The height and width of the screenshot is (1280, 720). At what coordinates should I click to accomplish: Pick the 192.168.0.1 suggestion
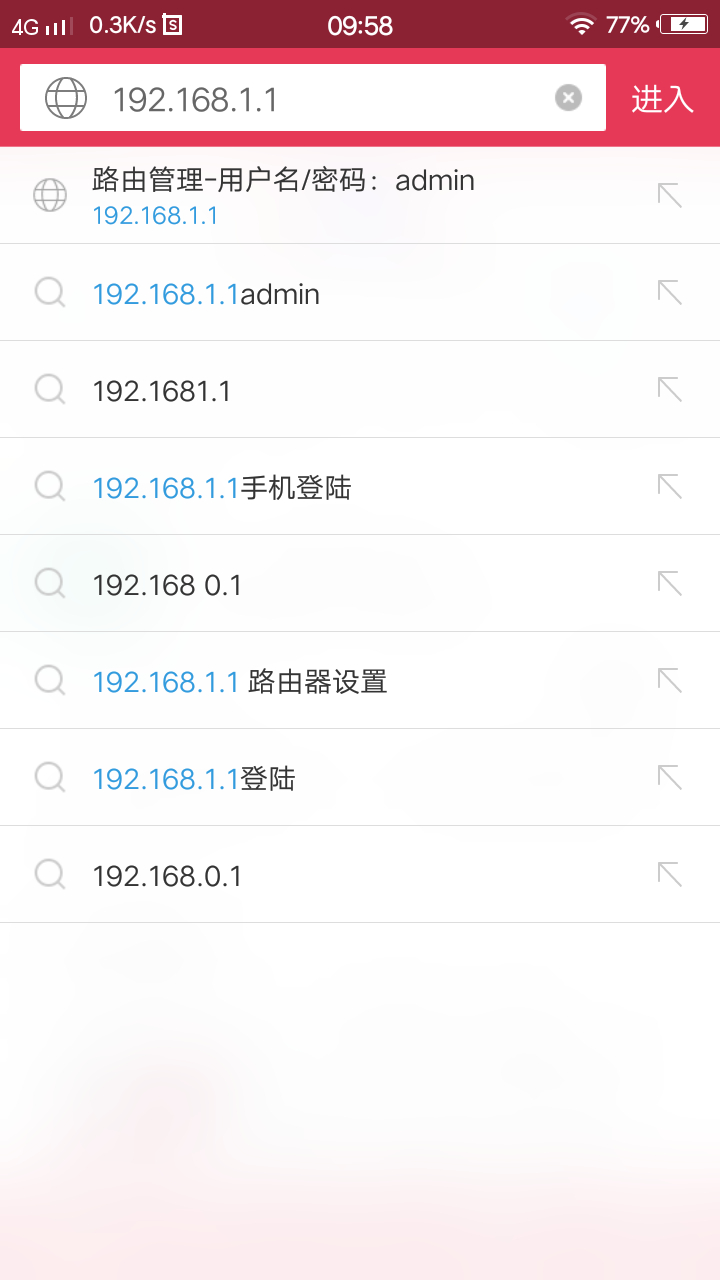point(300,875)
